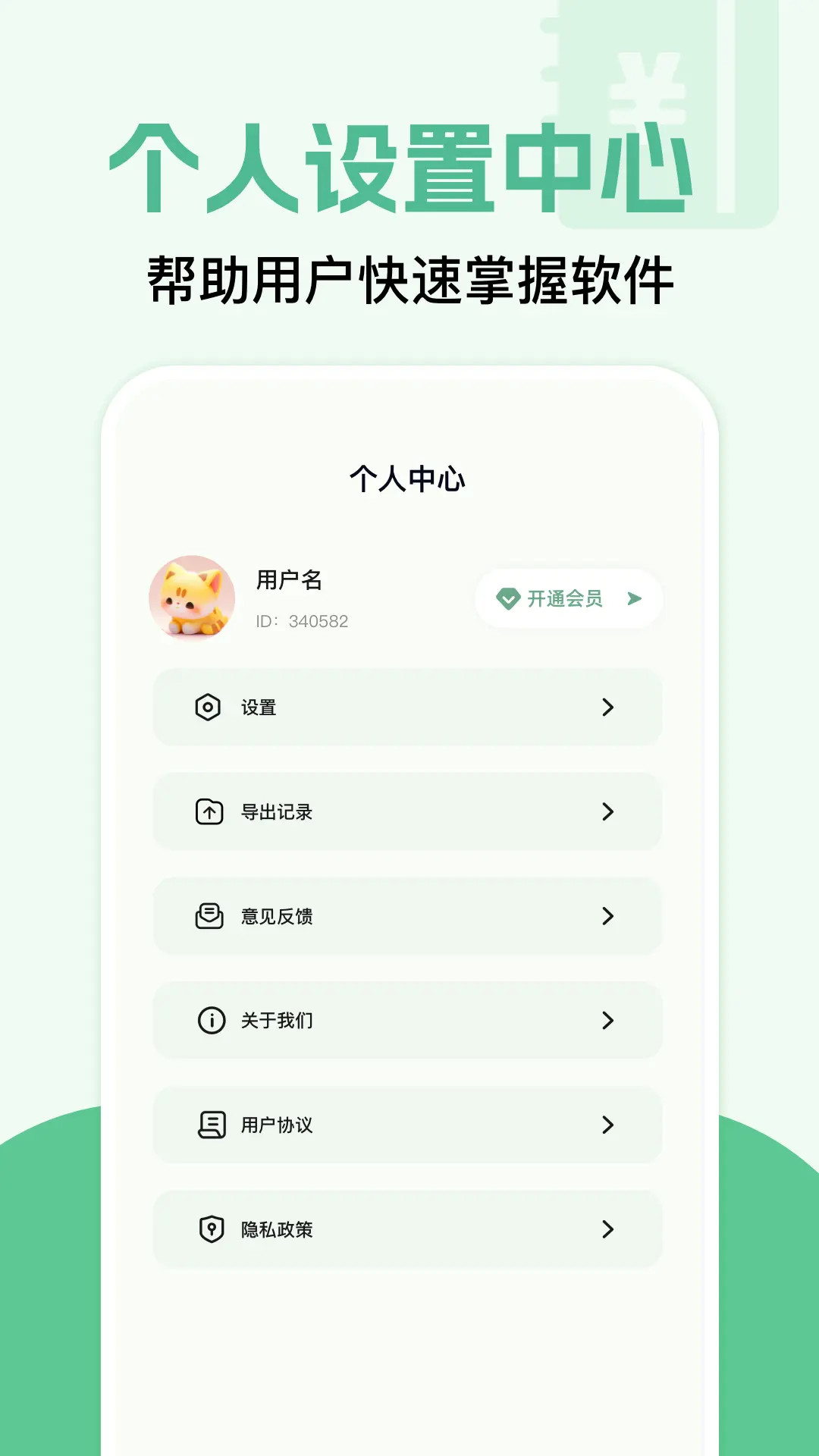Click the info icon beside 关于我们
Screen dimensions: 819x1456
(x=210, y=1021)
